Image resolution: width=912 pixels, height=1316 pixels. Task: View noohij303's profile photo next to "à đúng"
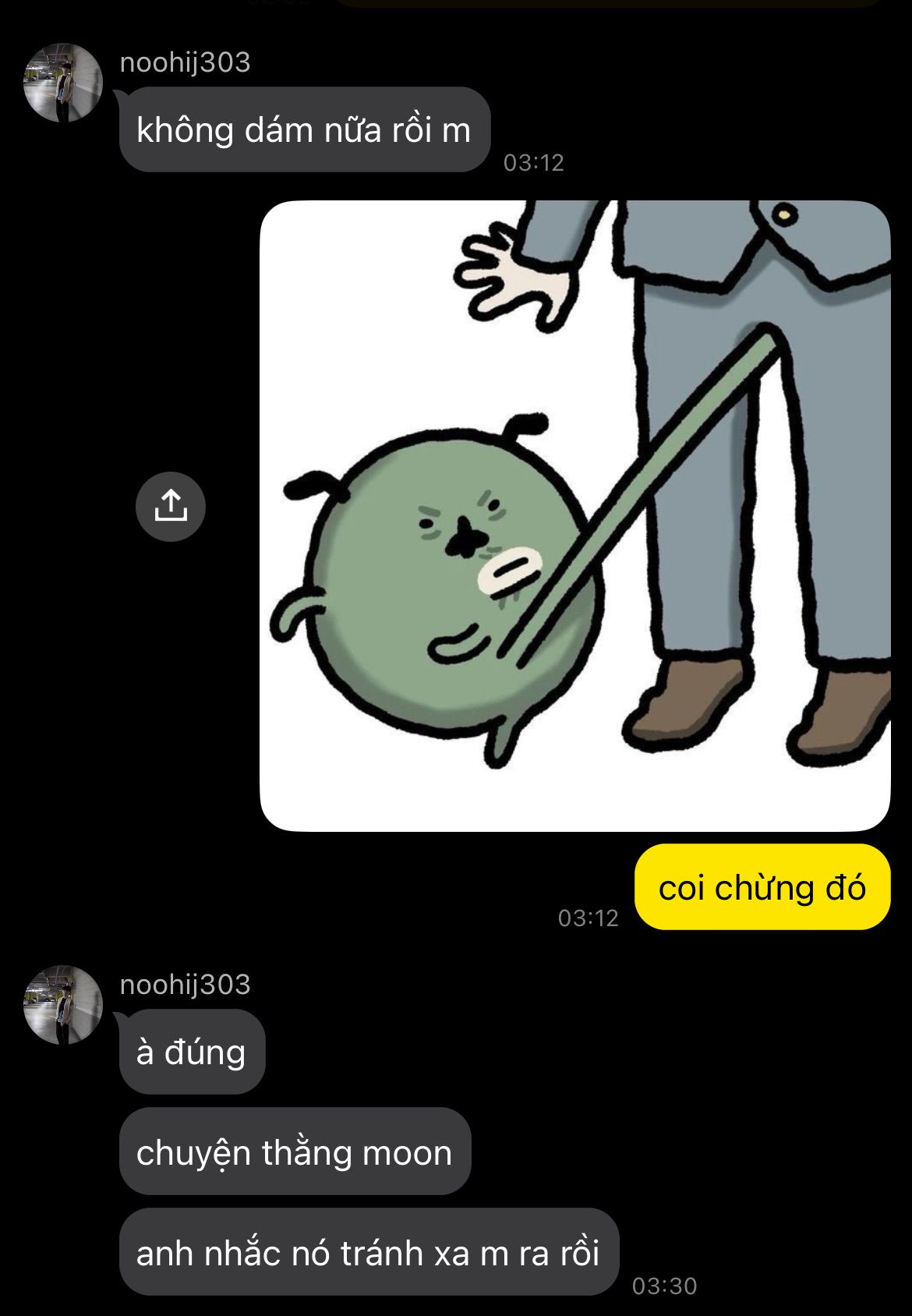click(x=63, y=1005)
